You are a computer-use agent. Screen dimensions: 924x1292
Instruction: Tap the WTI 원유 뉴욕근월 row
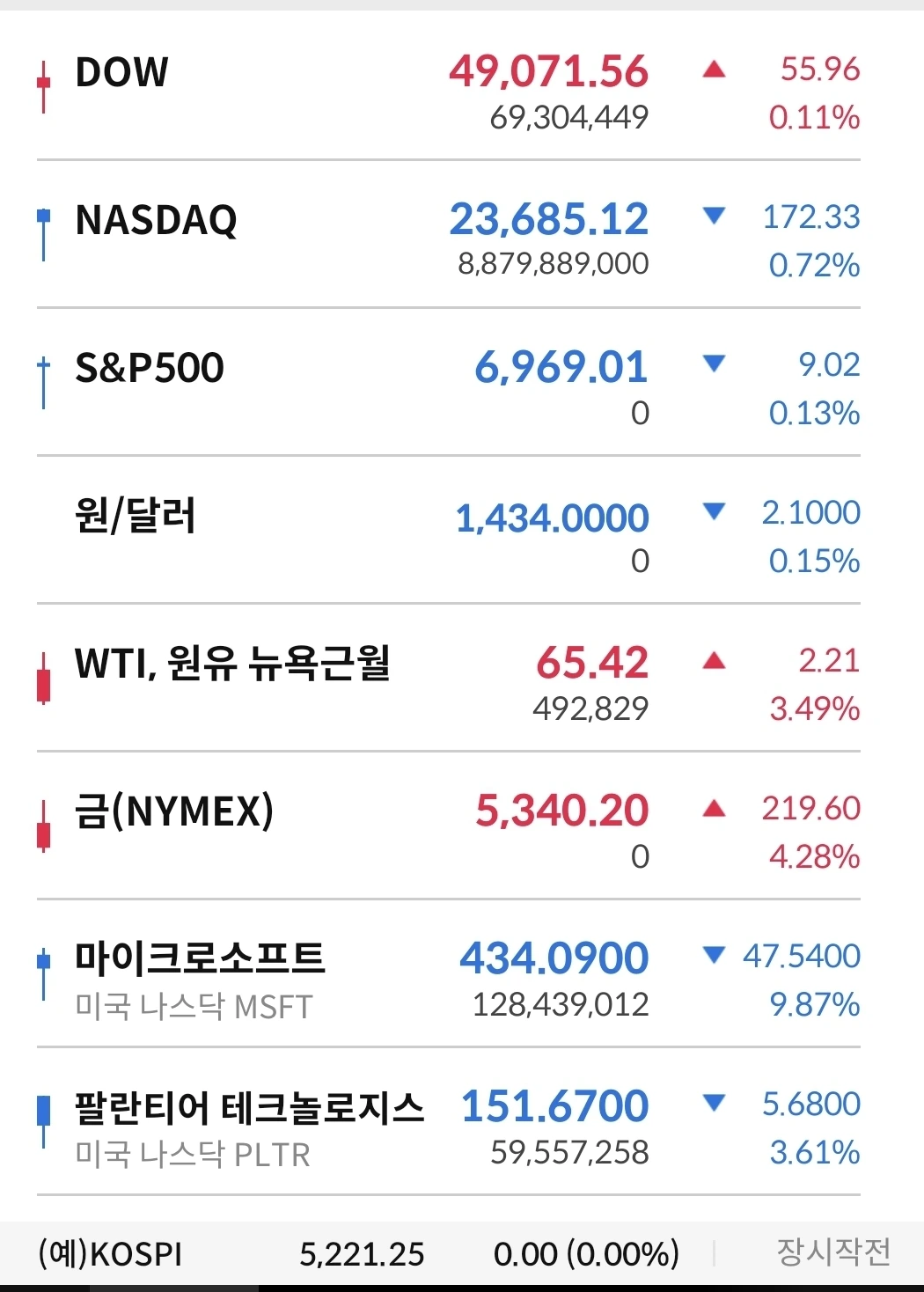(x=232, y=664)
